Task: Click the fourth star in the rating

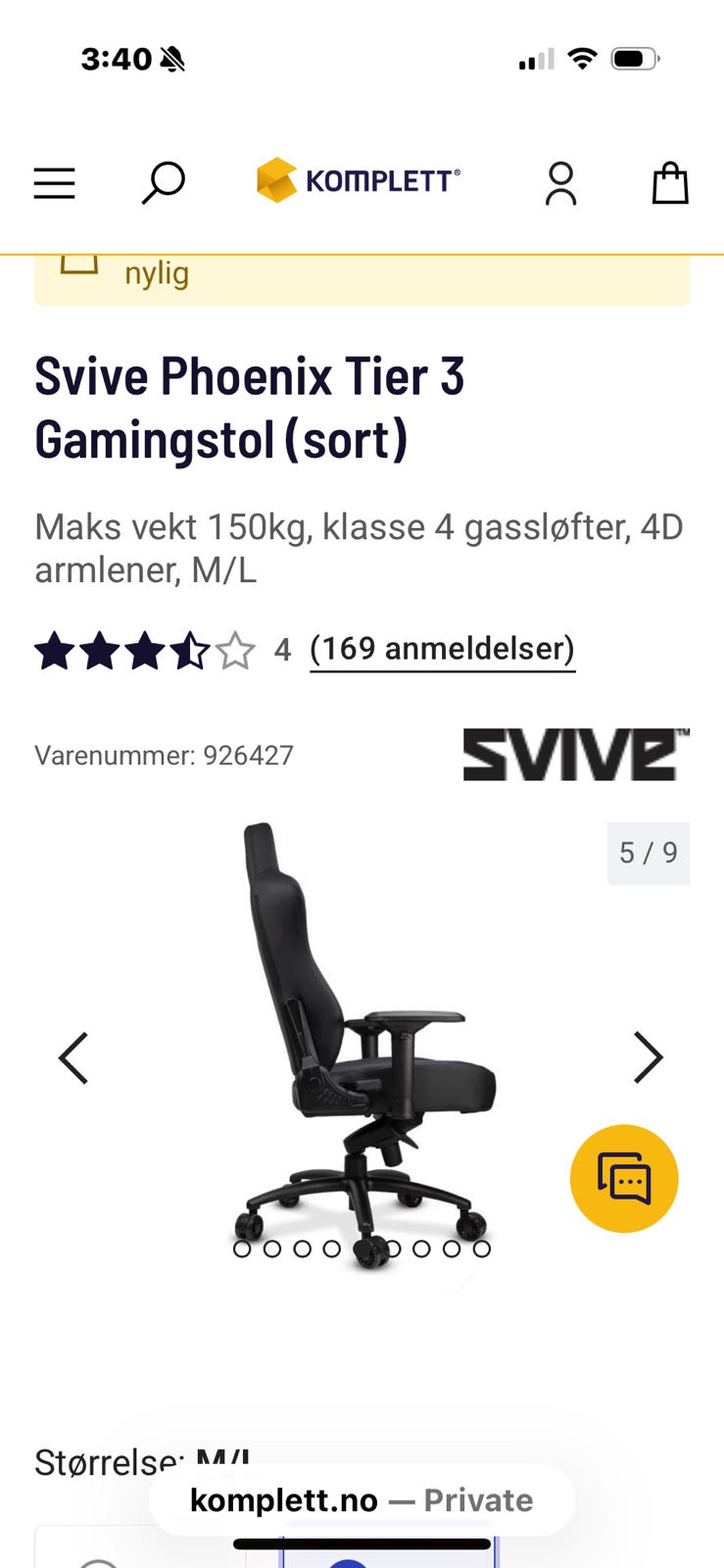Action: [x=189, y=649]
